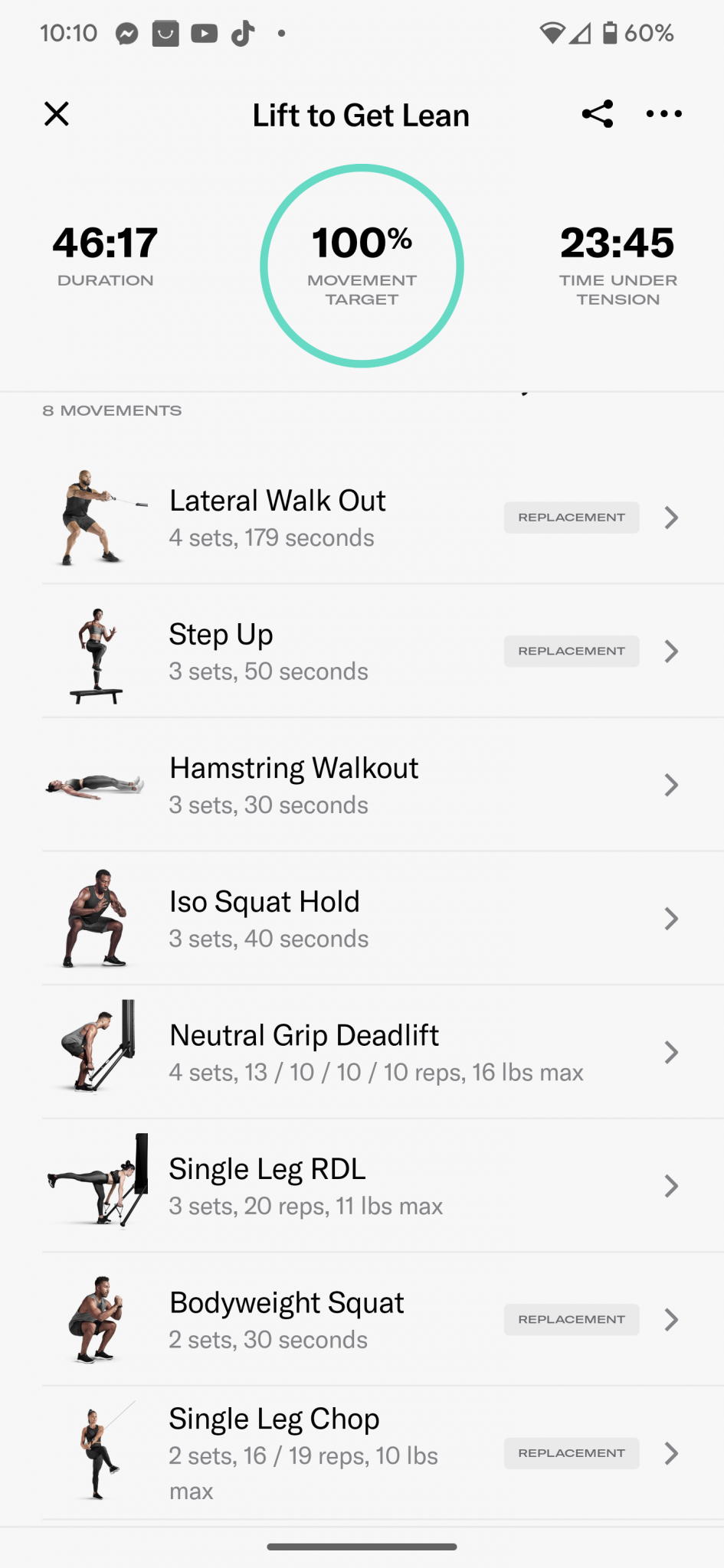The image size is (724, 1568).
Task: View Step Up movement details
Action: click(x=360, y=652)
